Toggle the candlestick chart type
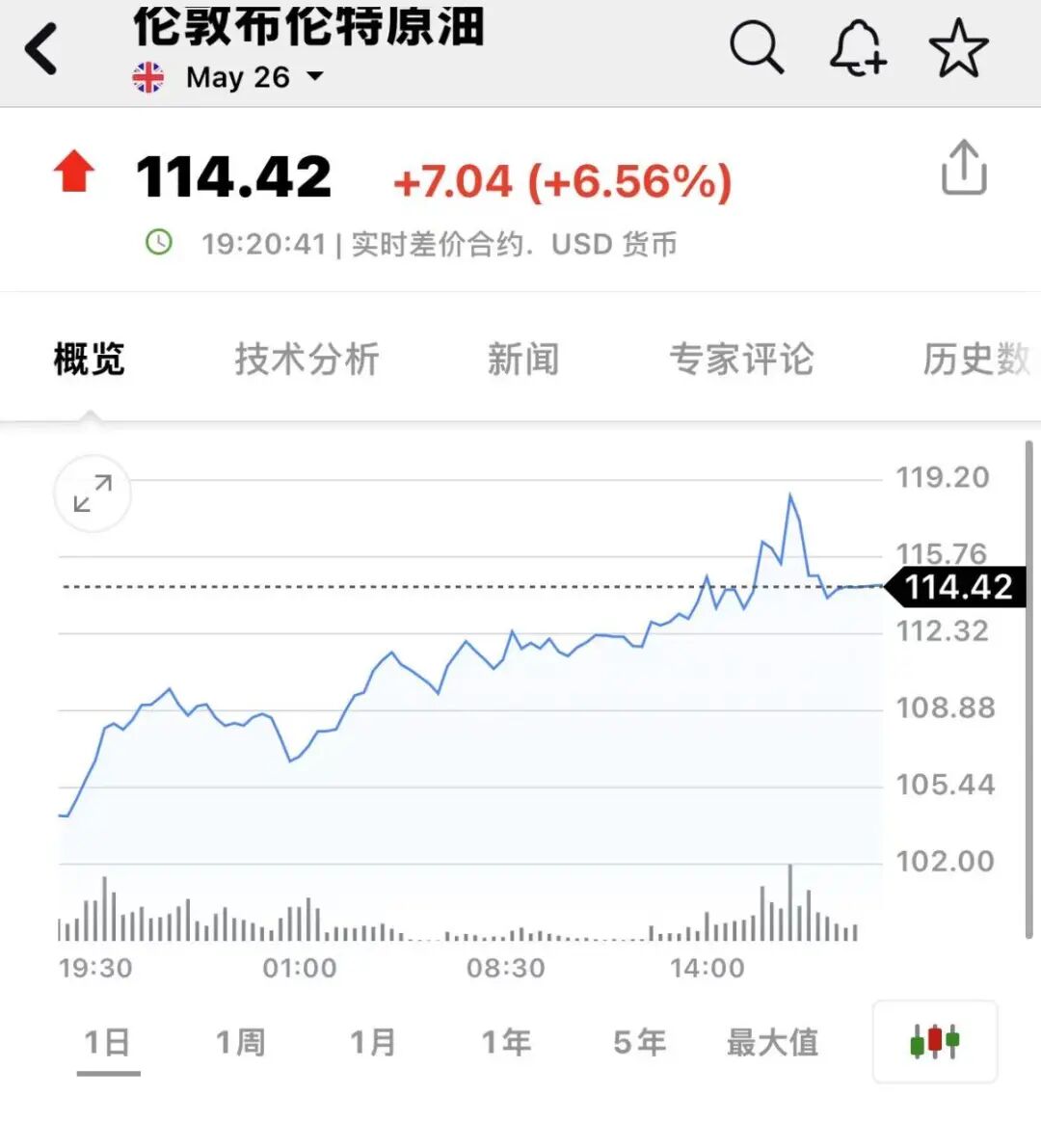The width and height of the screenshot is (1041, 1148). click(934, 1041)
